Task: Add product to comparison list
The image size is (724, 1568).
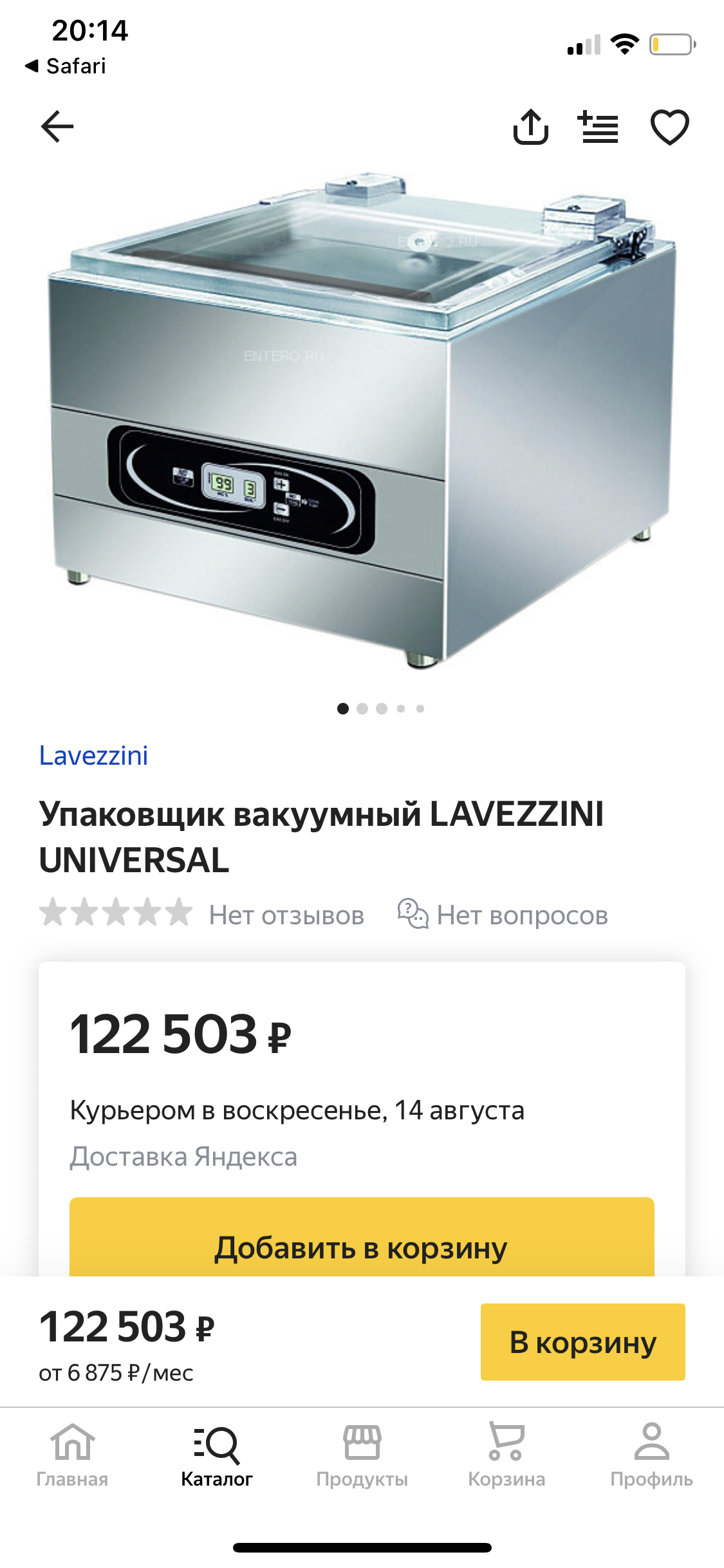Action: (x=599, y=127)
